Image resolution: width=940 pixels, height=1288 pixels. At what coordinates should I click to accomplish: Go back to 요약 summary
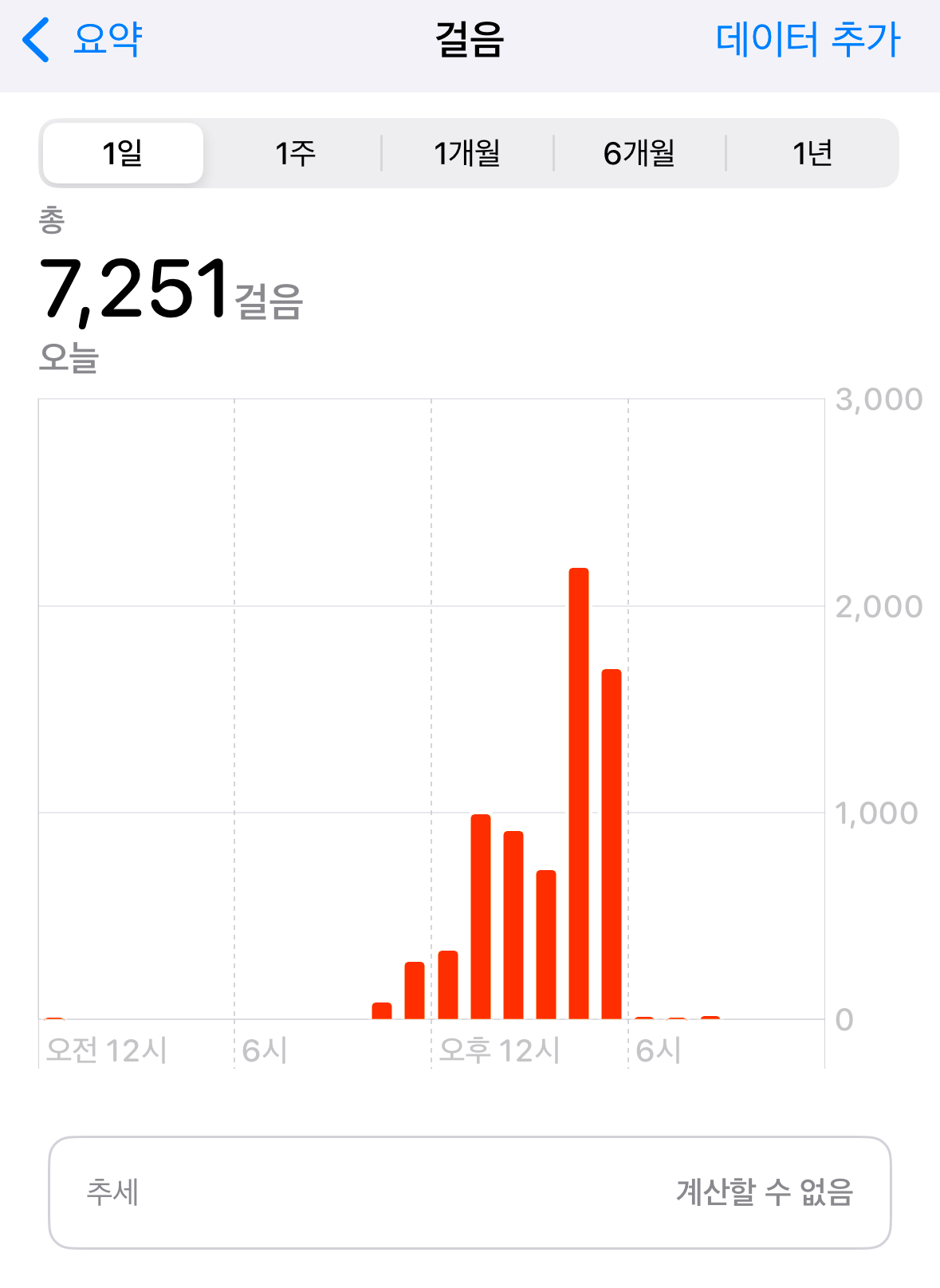84,39
